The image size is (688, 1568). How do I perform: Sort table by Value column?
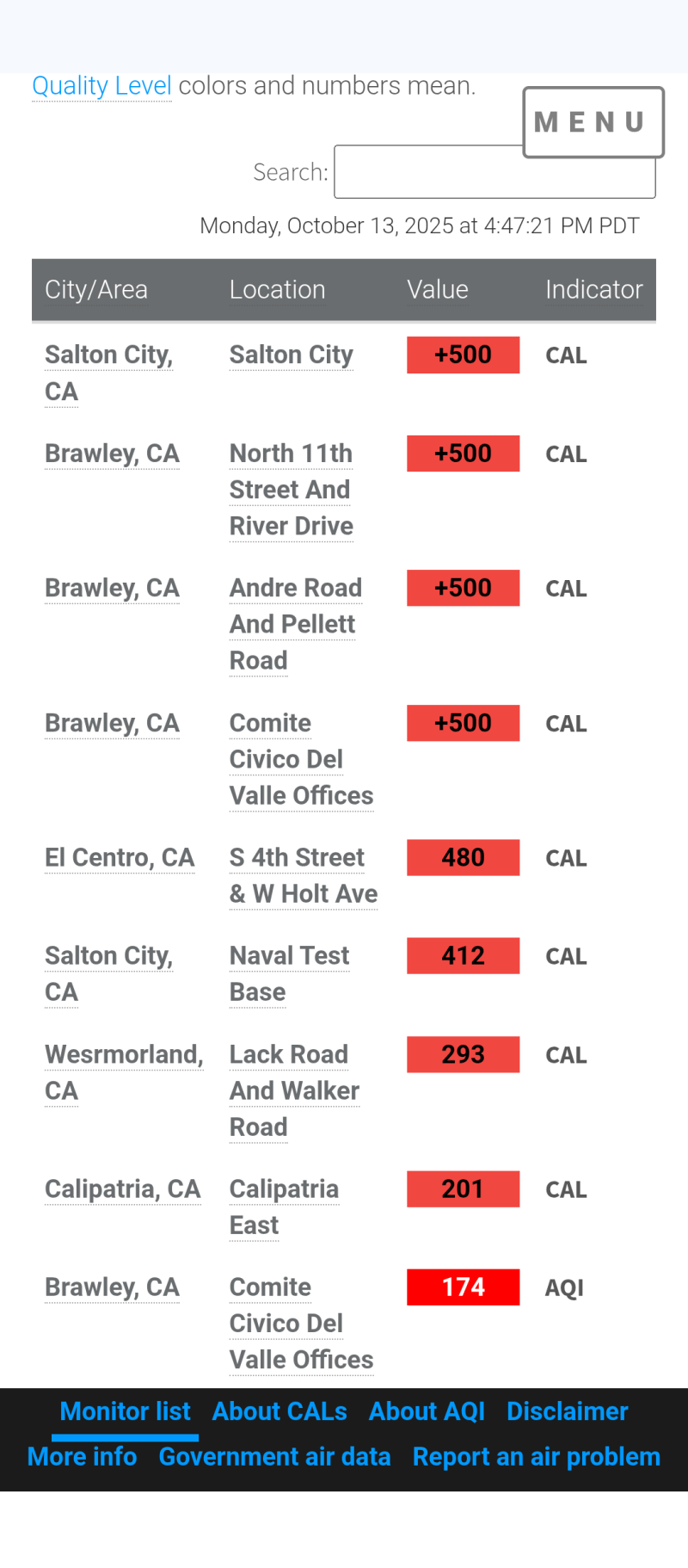pyautogui.click(x=437, y=290)
